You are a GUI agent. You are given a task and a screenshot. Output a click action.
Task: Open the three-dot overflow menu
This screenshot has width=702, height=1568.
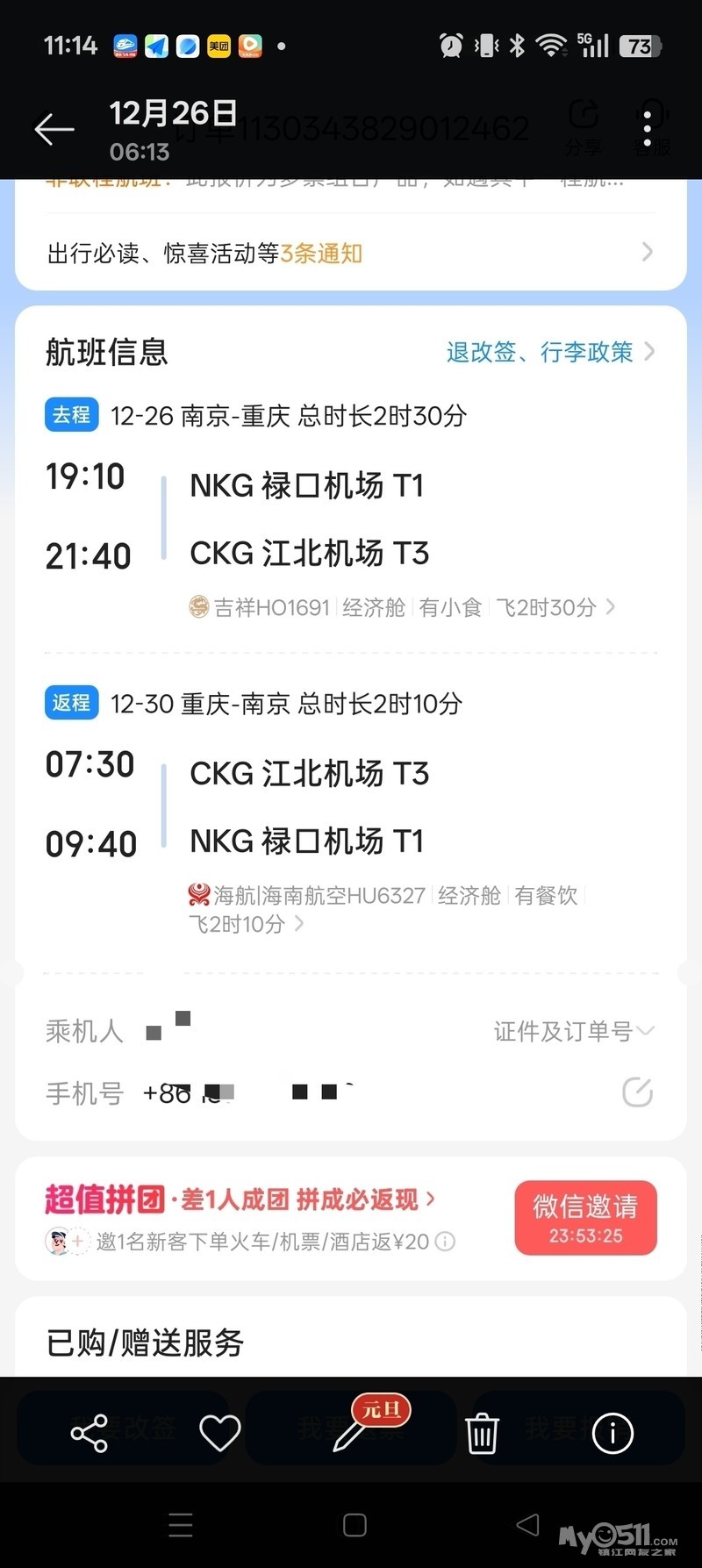648,128
